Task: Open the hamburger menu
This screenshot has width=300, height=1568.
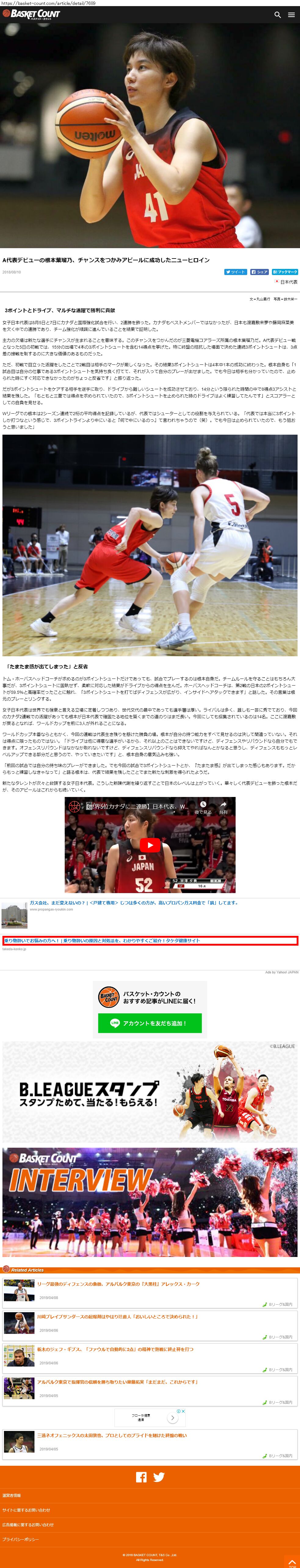Action: 291,15
